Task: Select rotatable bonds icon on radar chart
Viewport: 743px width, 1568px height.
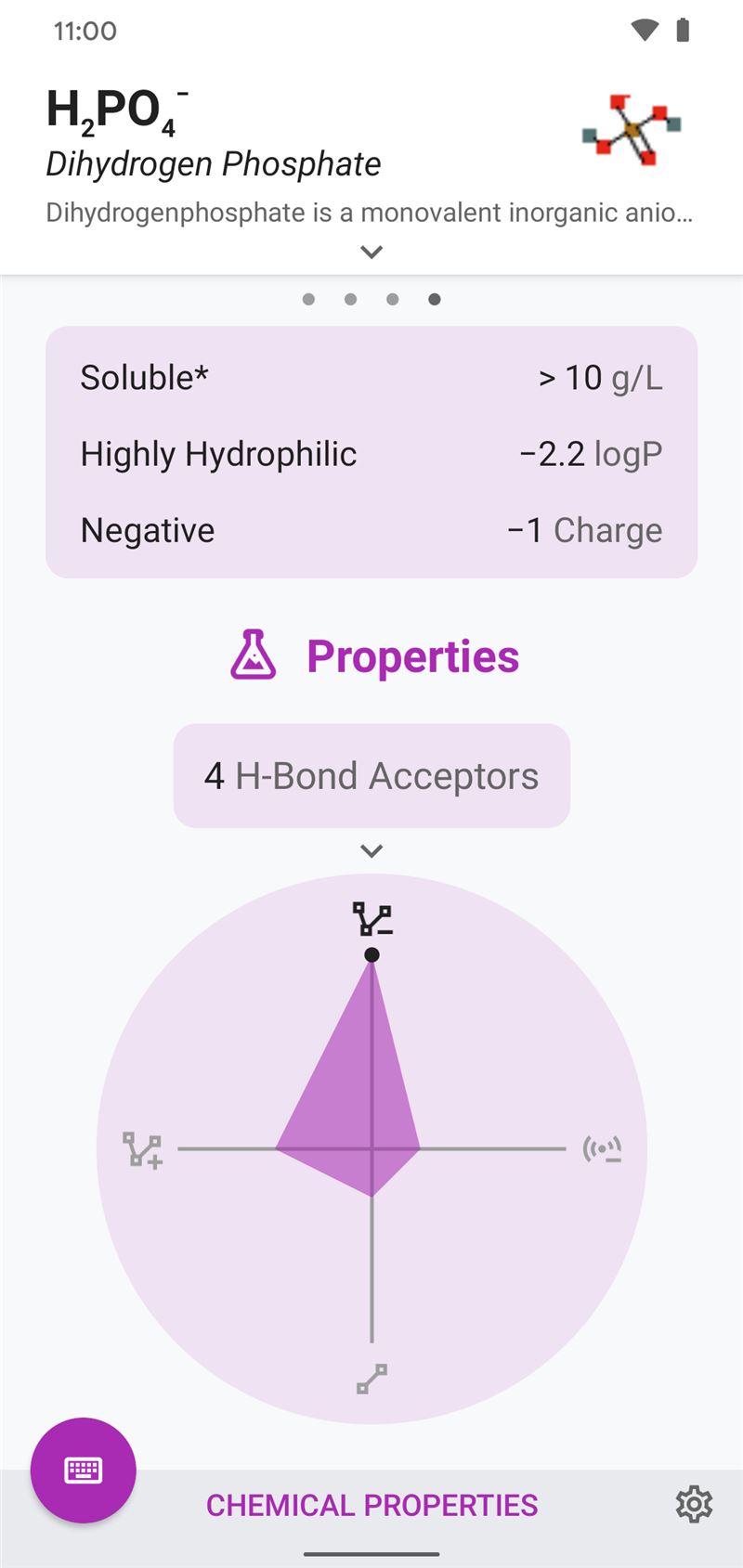Action: click(371, 1379)
